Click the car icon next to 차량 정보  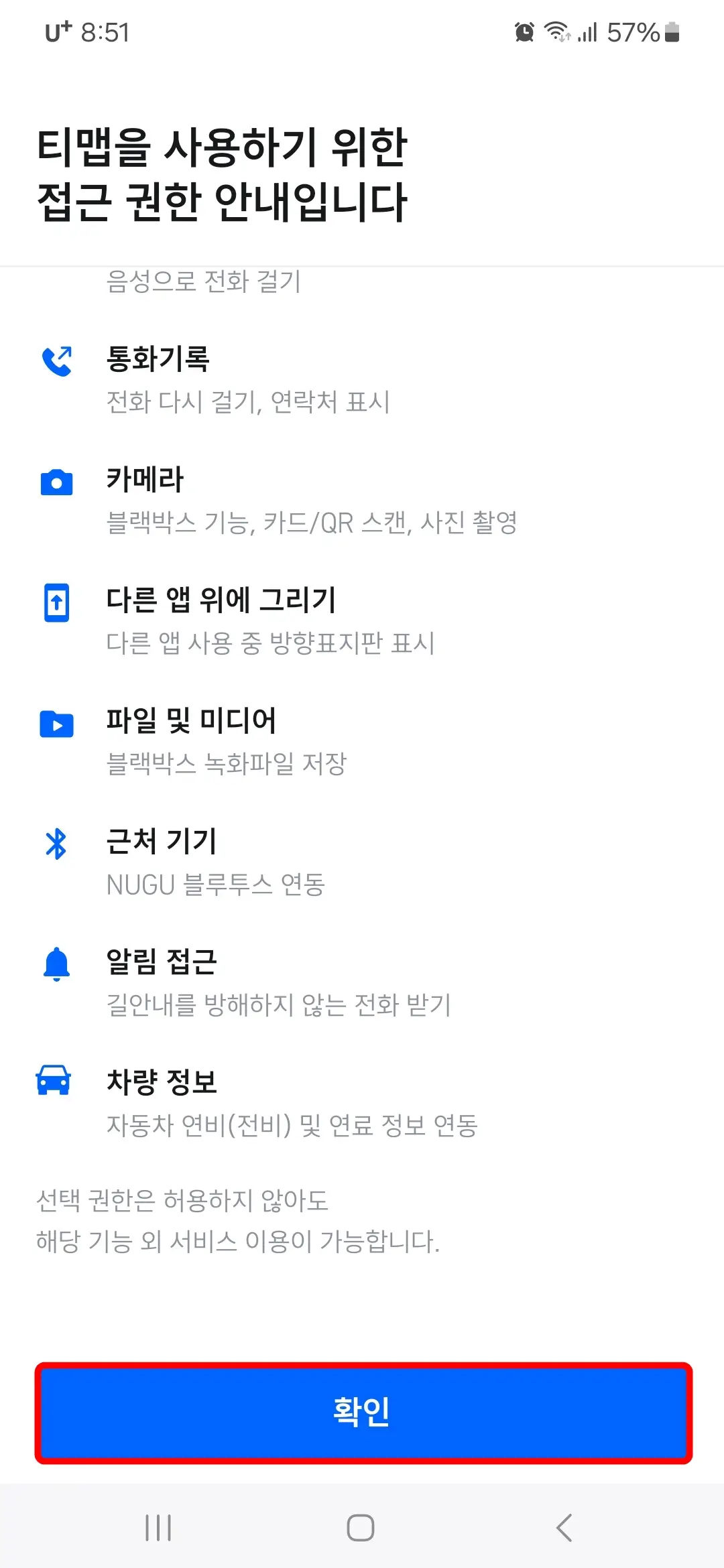point(57,1079)
